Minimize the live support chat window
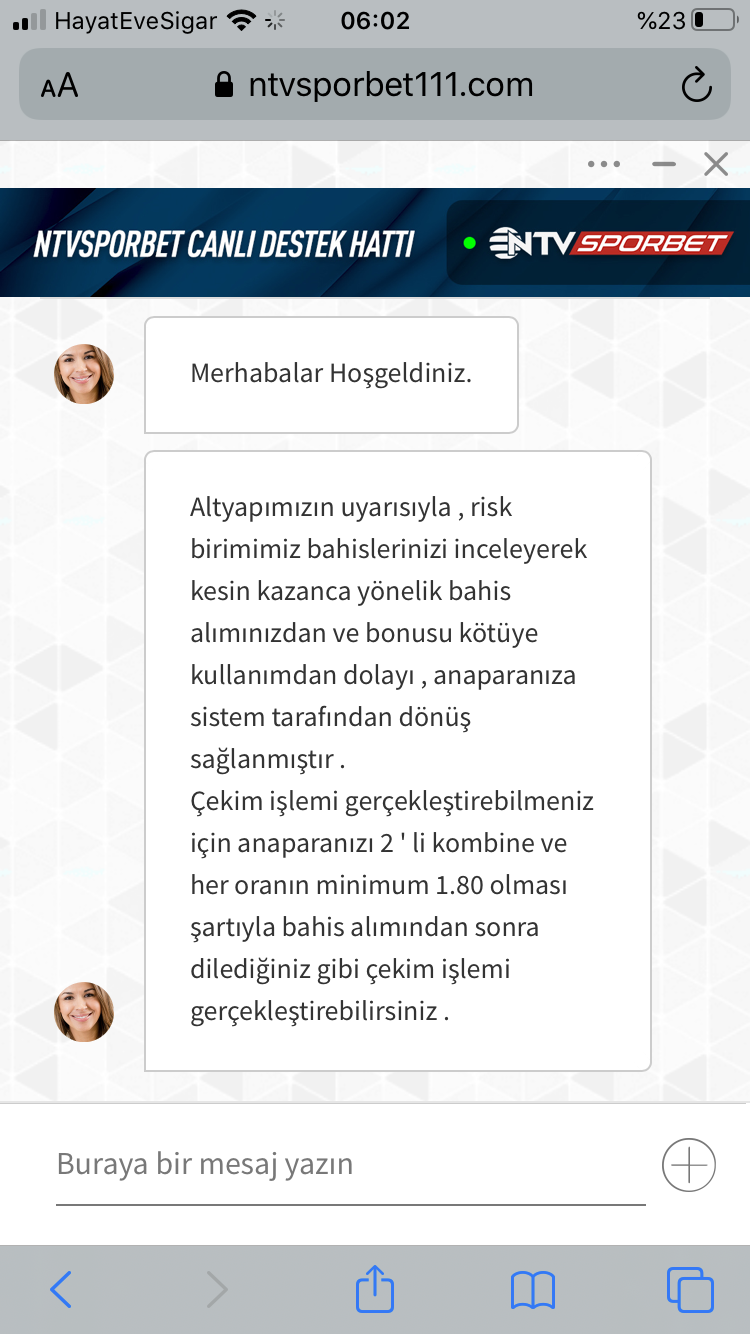The width and height of the screenshot is (750, 1334). 664,164
